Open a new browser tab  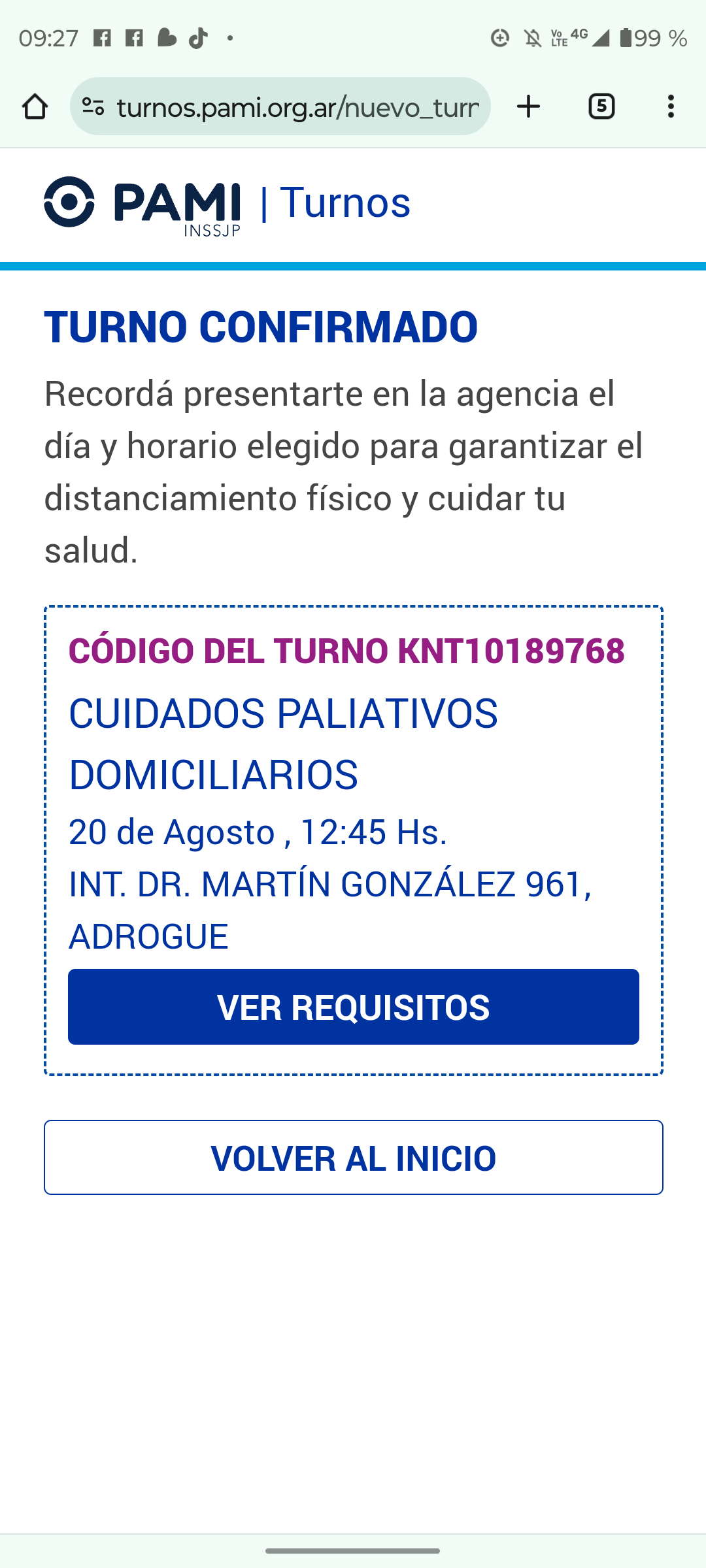click(529, 106)
